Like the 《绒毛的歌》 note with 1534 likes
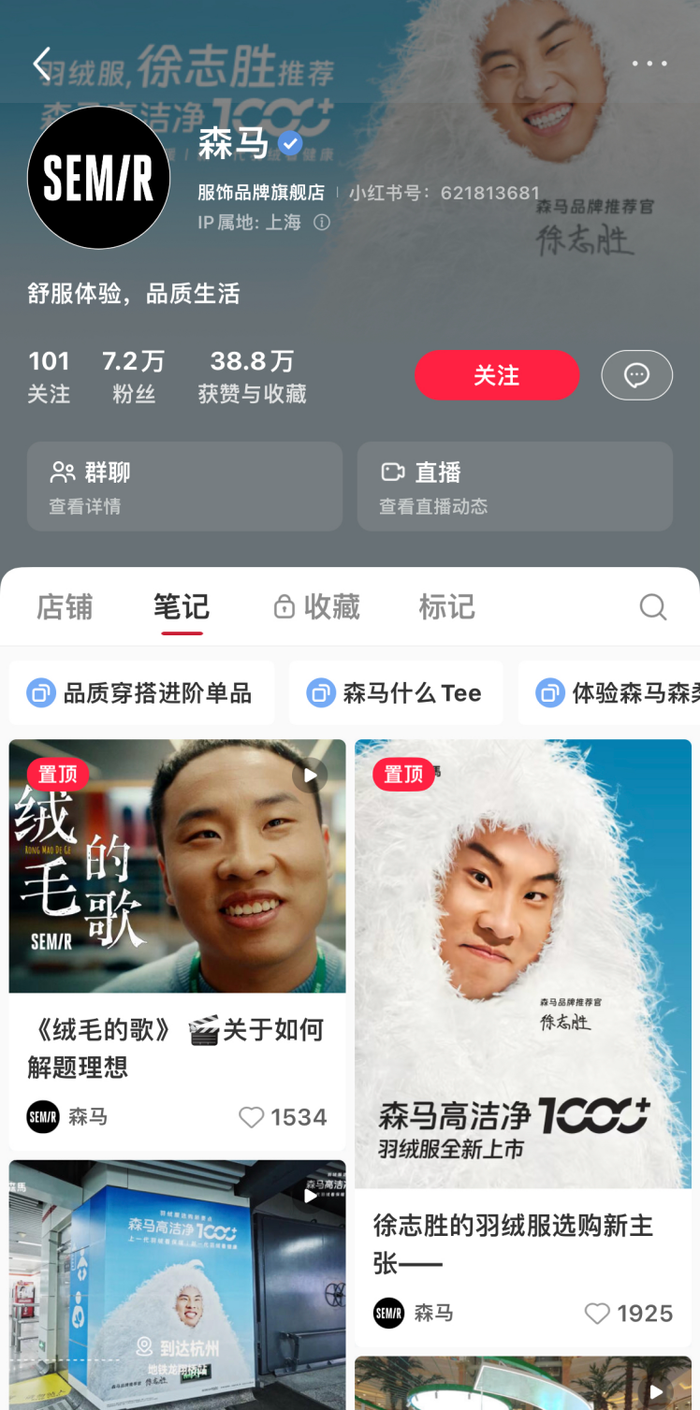The width and height of the screenshot is (700, 1410). [x=252, y=1117]
